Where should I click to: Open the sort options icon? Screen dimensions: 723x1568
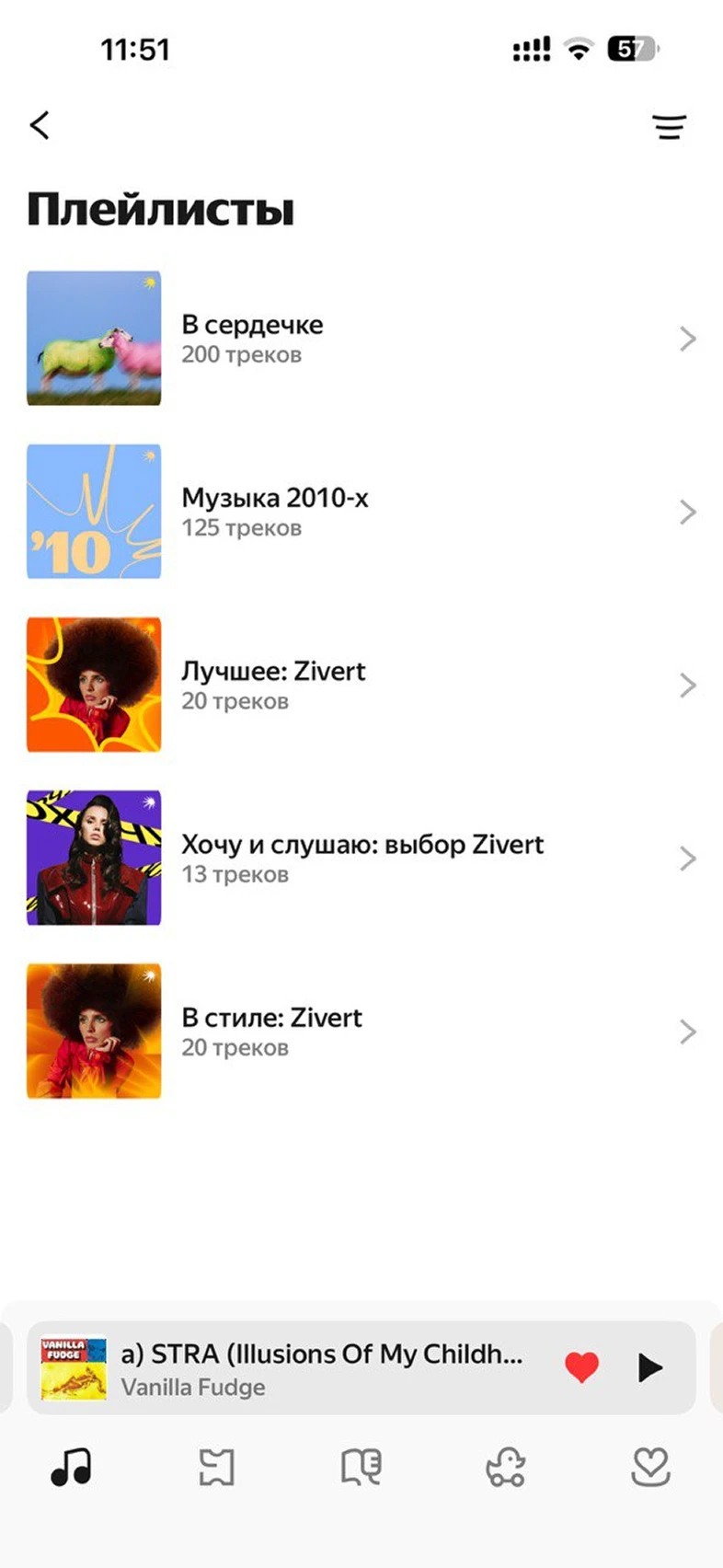click(x=669, y=127)
